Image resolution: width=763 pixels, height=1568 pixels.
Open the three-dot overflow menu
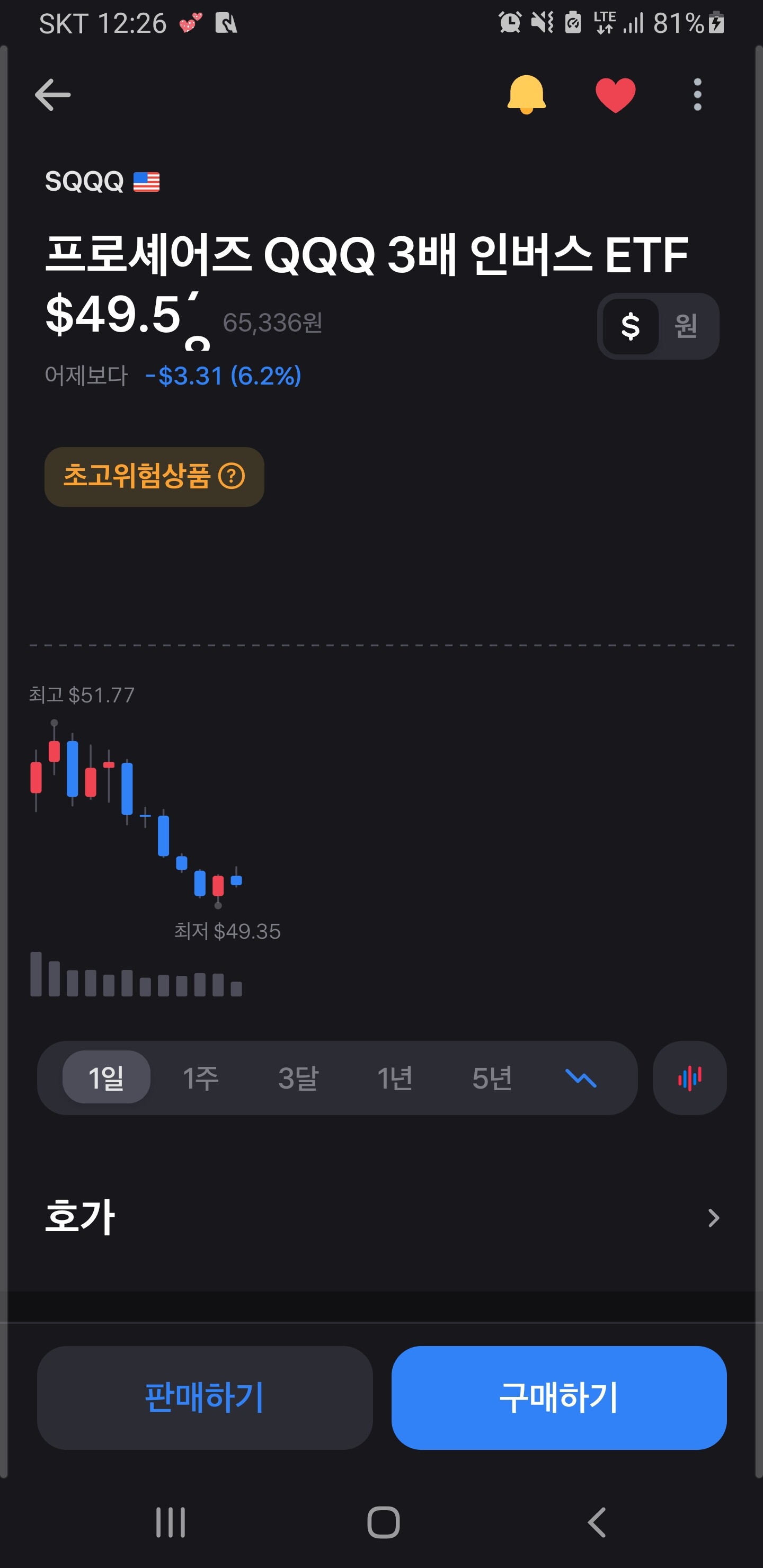click(697, 95)
